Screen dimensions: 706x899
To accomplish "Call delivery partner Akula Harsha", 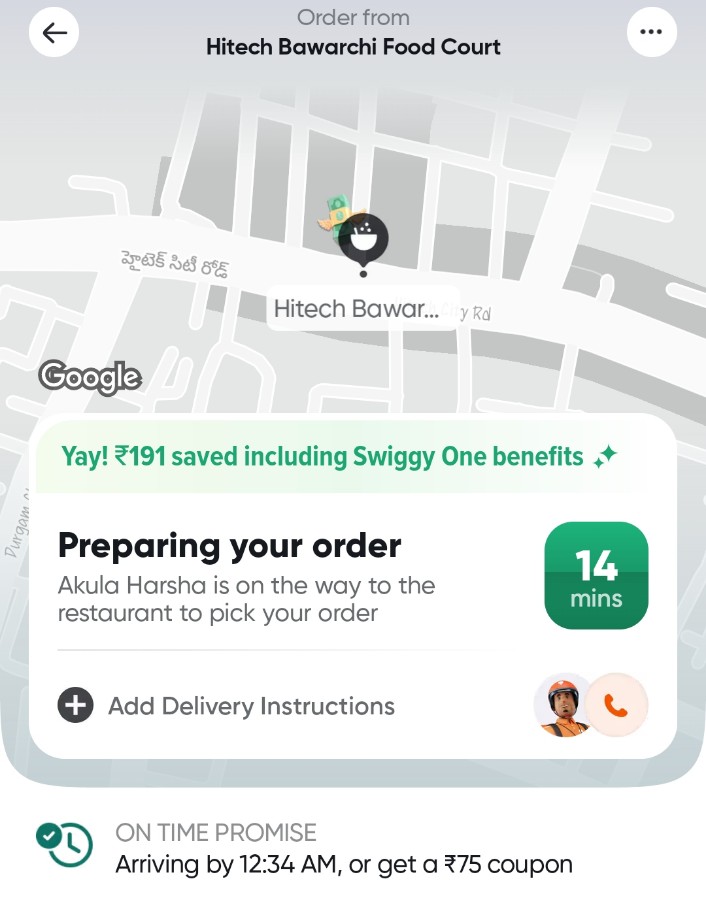I will pyautogui.click(x=616, y=706).
